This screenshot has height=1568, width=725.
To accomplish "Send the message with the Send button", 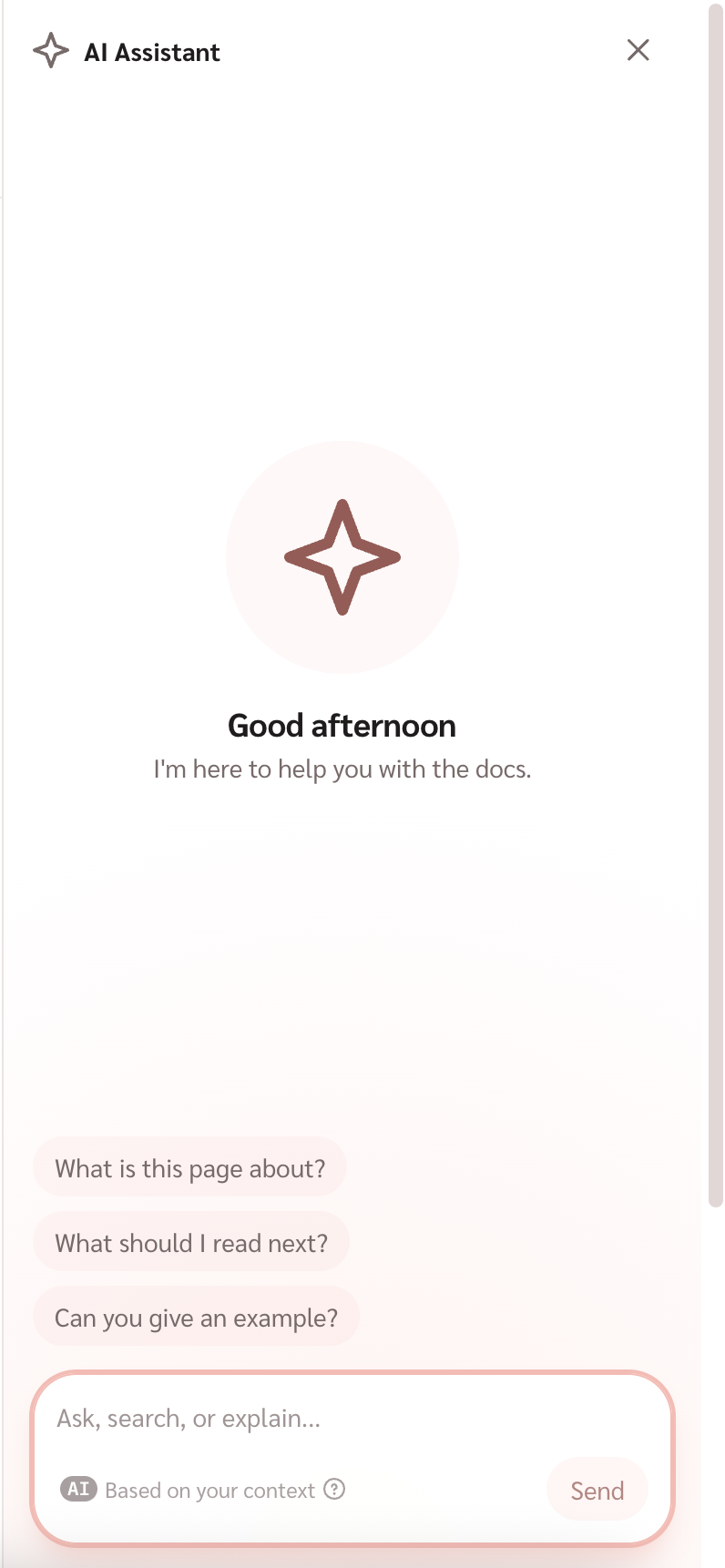I will tap(597, 1491).
